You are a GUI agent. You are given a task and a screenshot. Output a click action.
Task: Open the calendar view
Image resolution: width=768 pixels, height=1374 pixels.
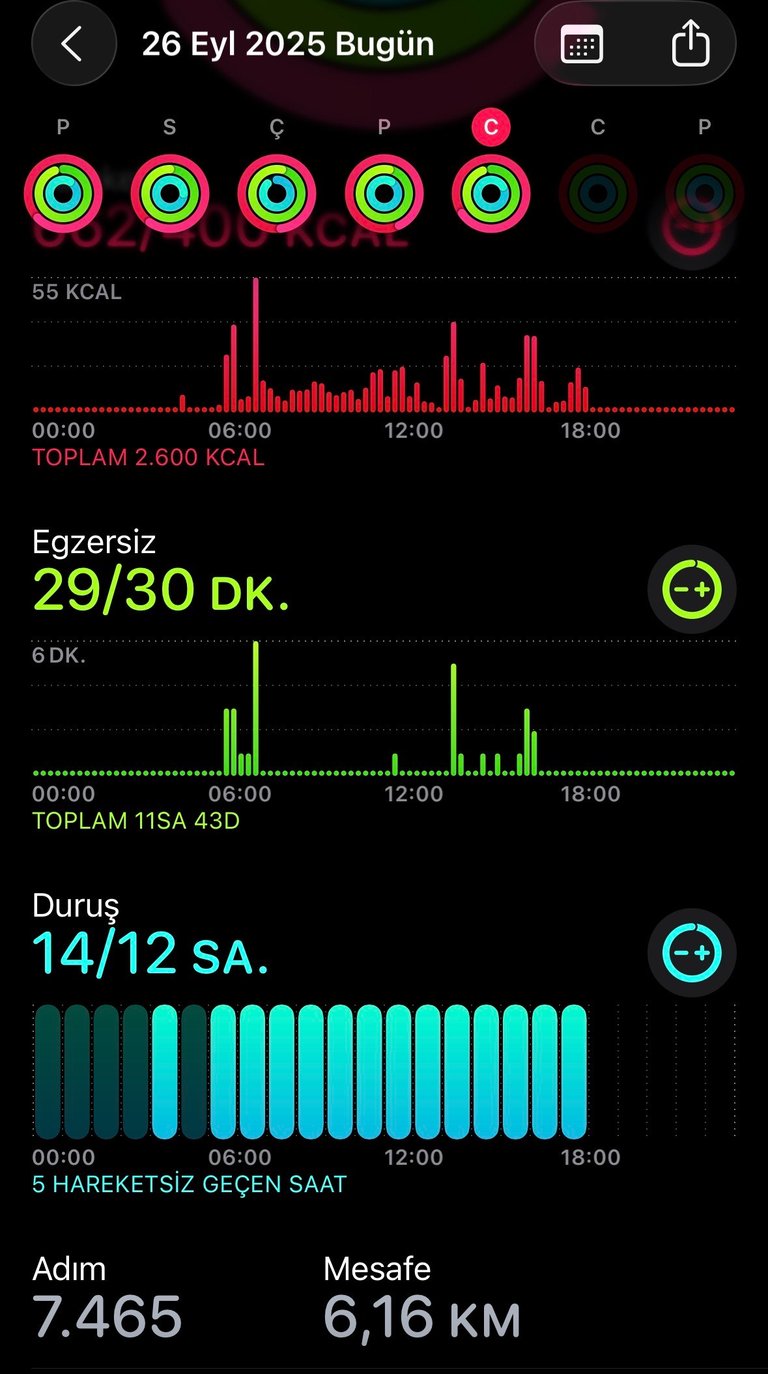tap(582, 45)
